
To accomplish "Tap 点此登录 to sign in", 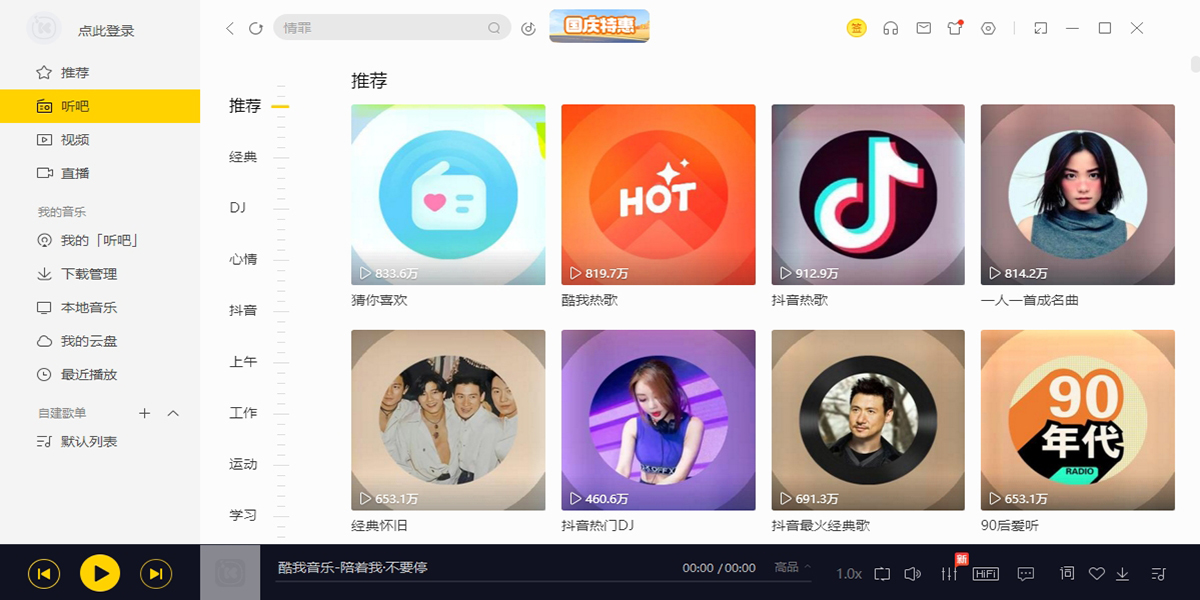I will tap(106, 31).
